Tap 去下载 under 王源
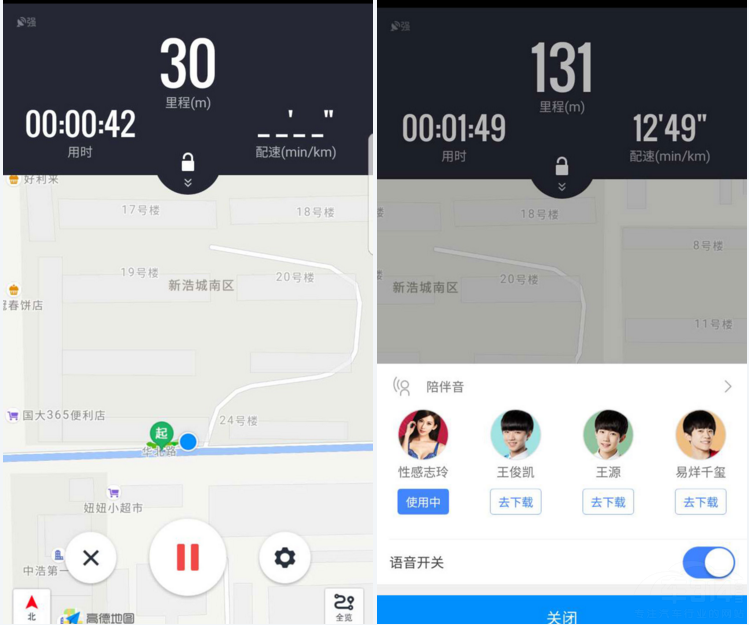 coord(608,502)
